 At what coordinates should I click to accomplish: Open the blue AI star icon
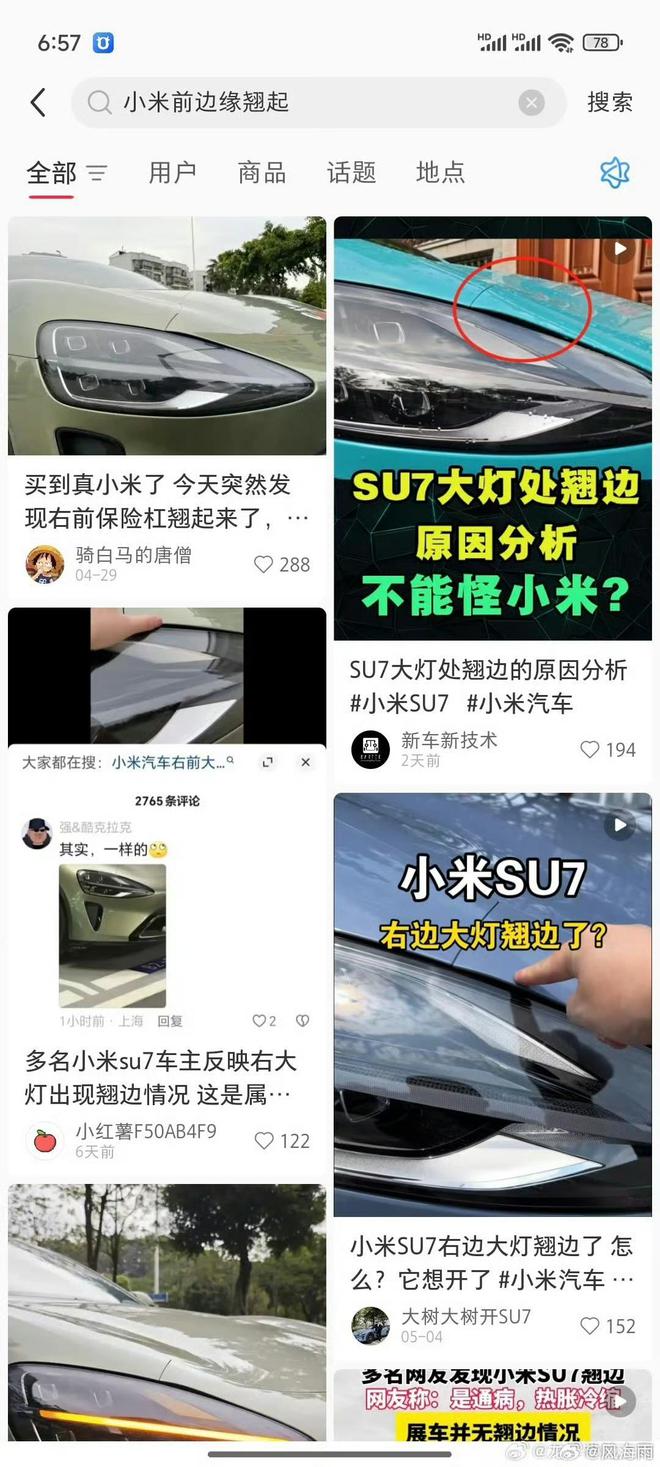pyautogui.click(x=614, y=173)
